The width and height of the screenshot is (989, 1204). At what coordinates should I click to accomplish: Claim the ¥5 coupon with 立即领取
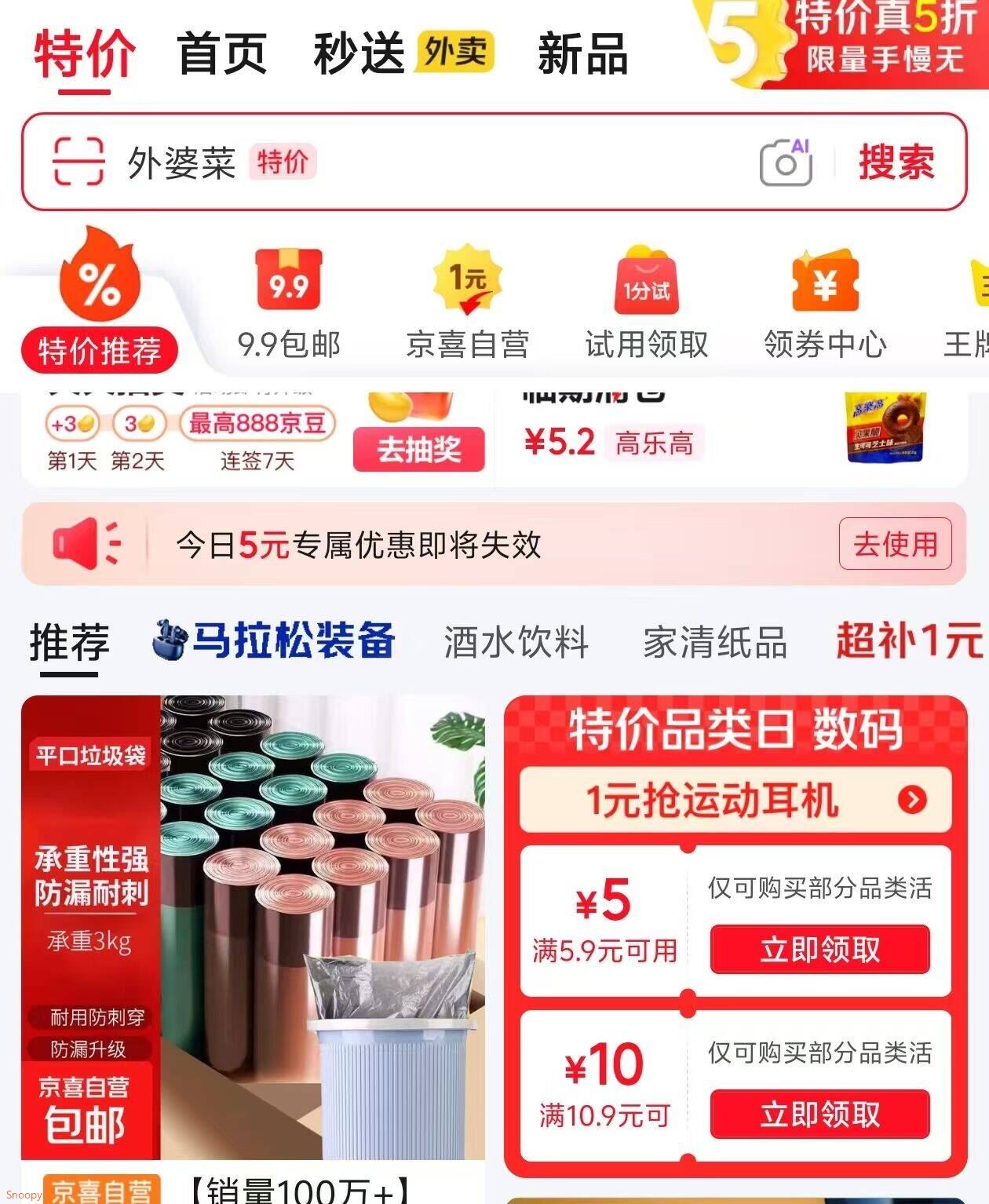tap(819, 950)
